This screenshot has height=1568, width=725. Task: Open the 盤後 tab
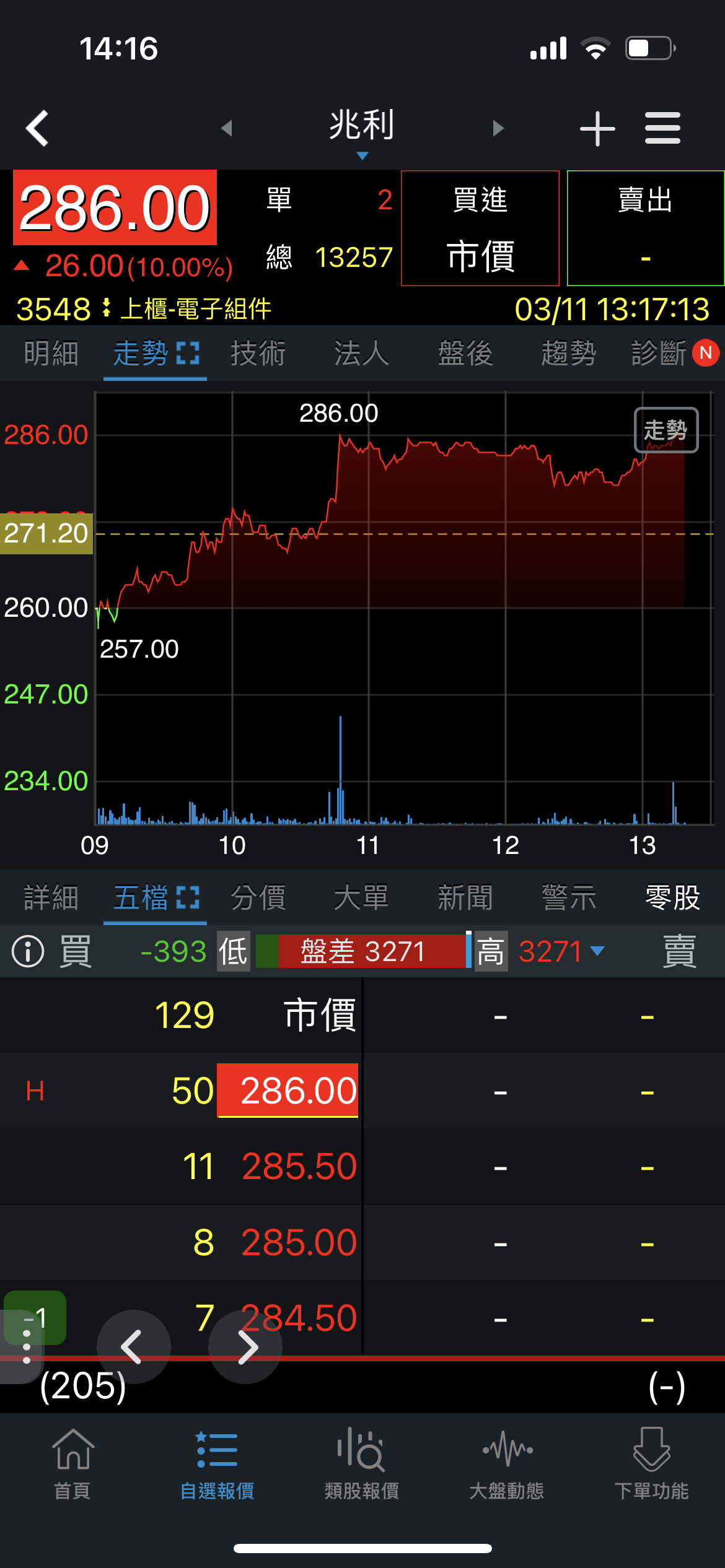pos(465,354)
